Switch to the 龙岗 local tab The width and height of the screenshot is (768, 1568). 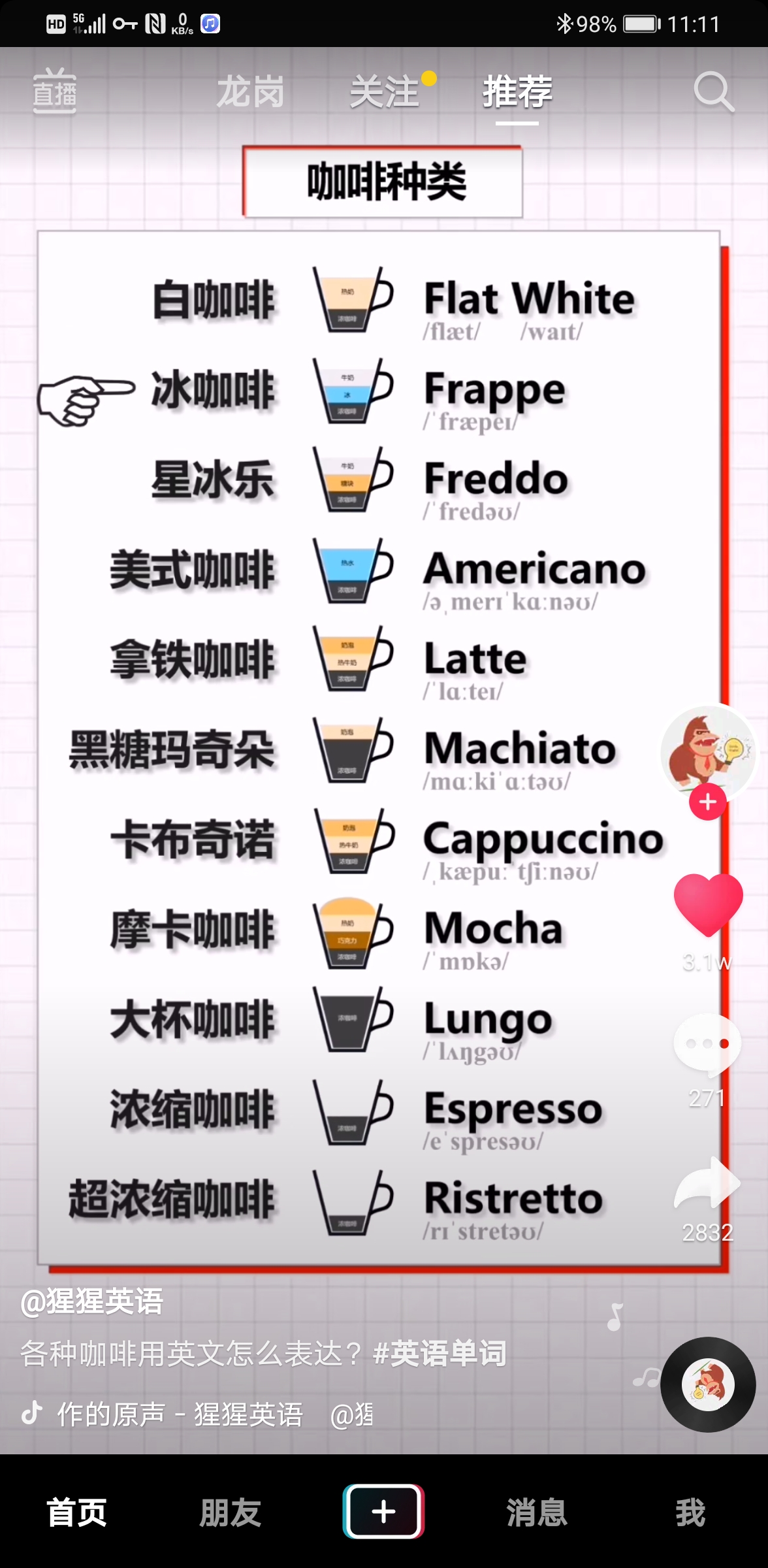[251, 91]
